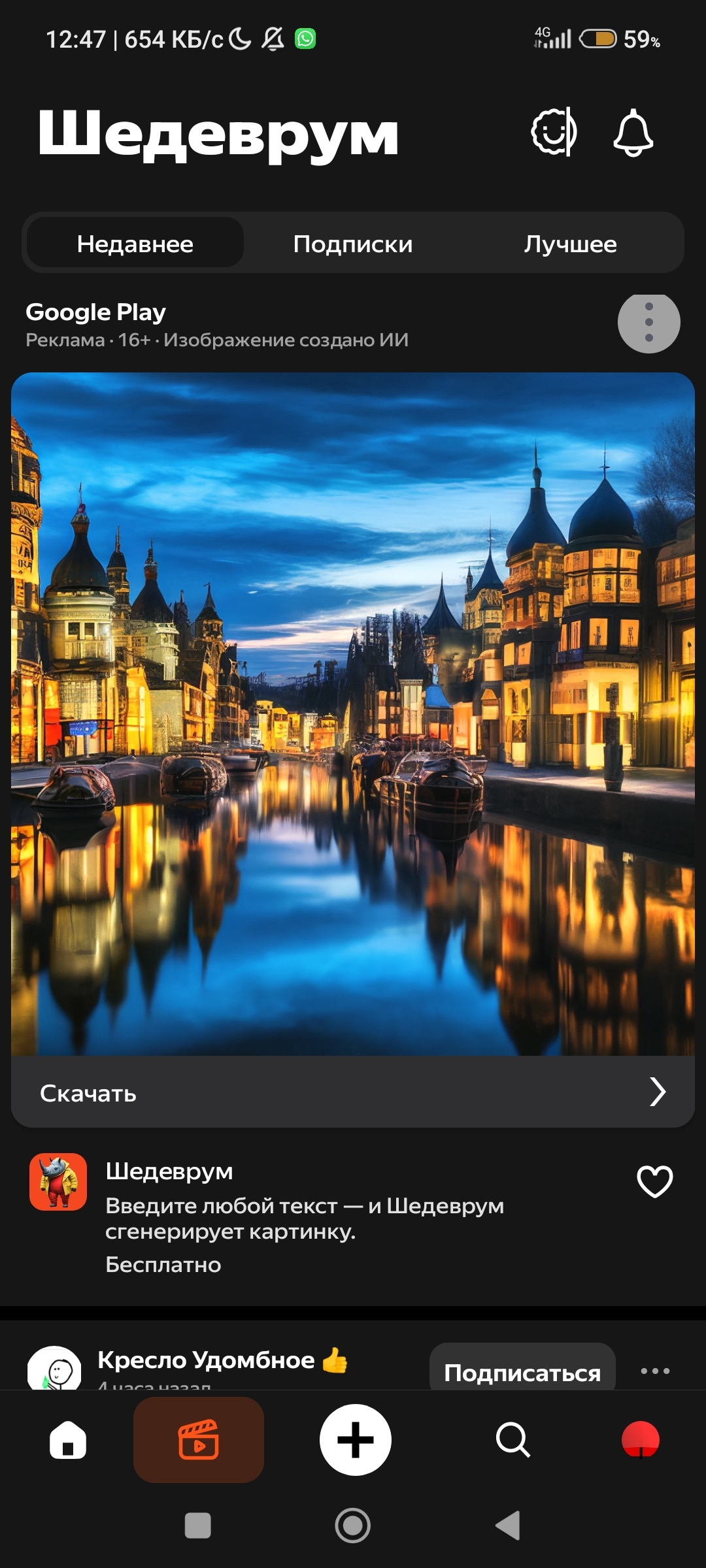Go back with system back button
This screenshot has width=706, height=1568.
tap(508, 1526)
